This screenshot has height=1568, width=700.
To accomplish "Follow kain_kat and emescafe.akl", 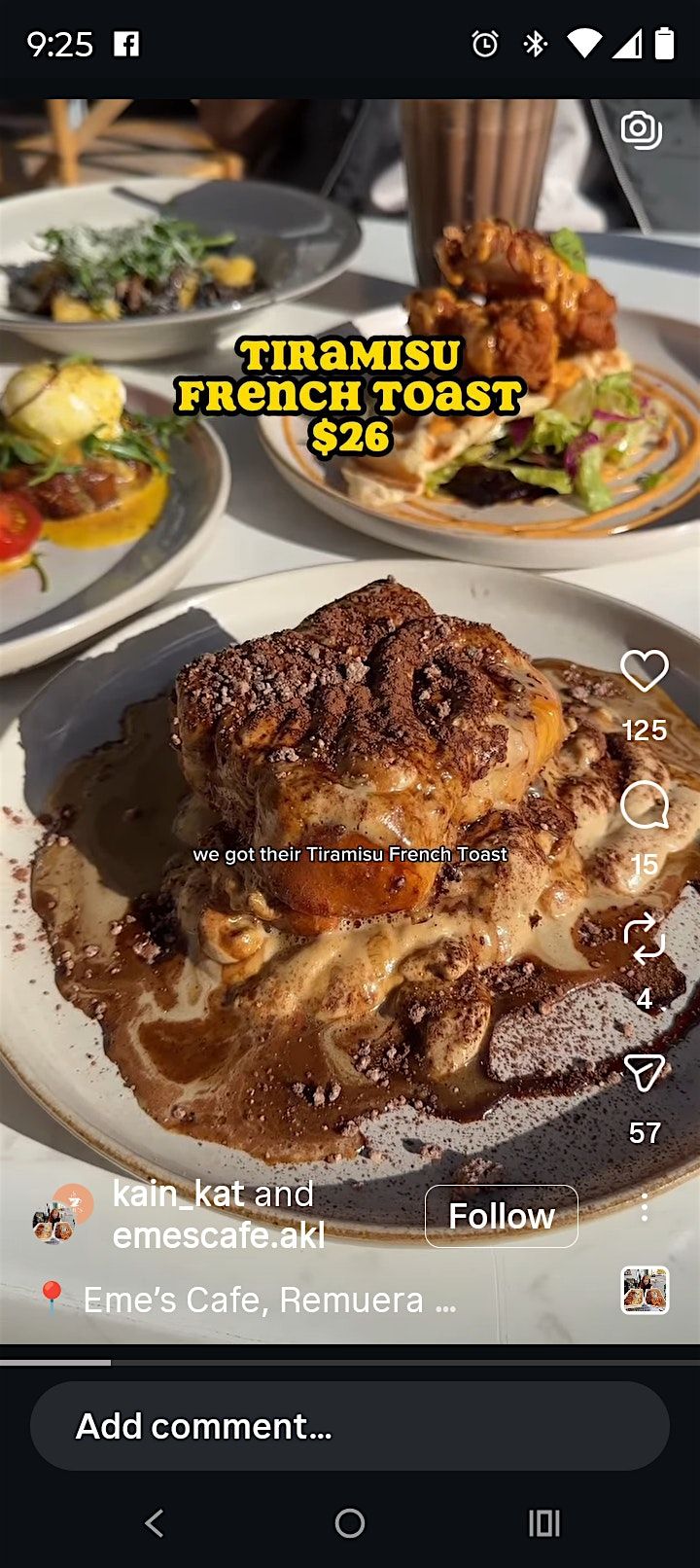I will (501, 1216).
